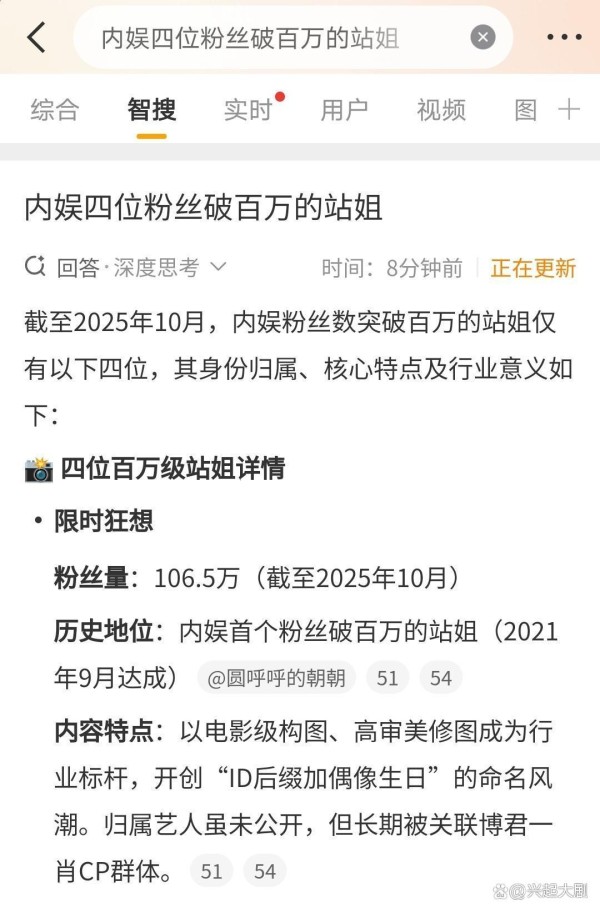The image size is (600, 912).
Task: Clear the search query
Action: [x=483, y=38]
